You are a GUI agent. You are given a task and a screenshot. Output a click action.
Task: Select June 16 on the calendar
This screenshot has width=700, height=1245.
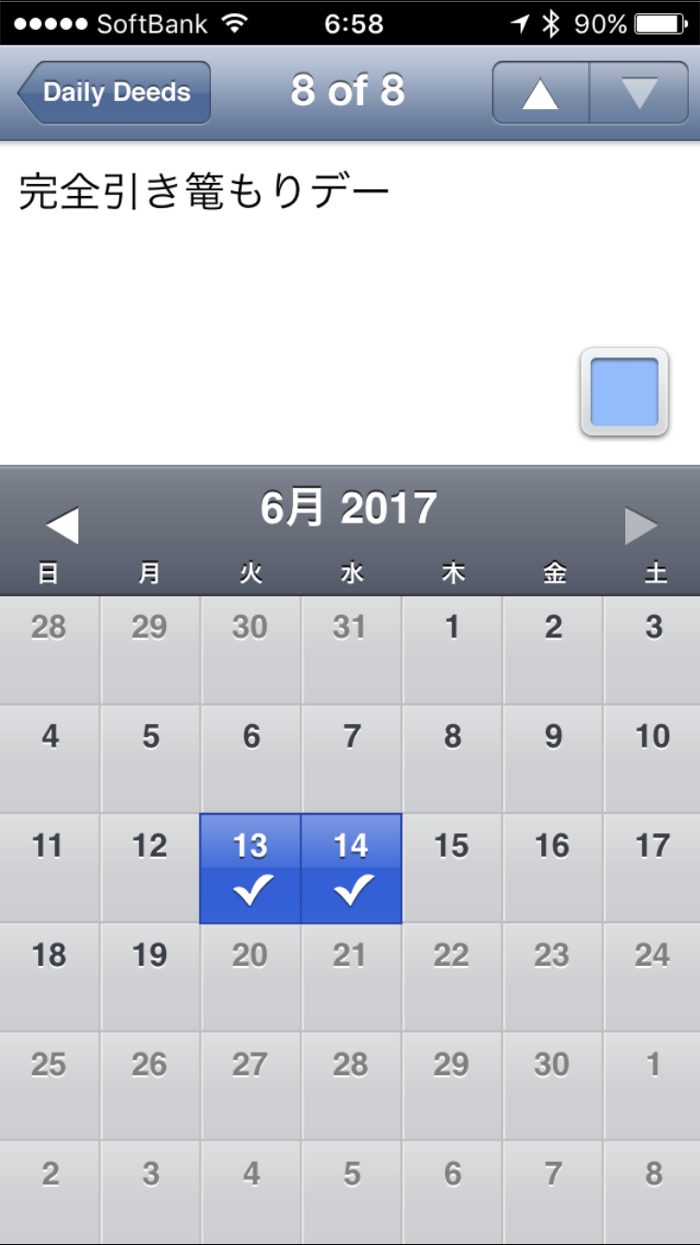[x=552, y=868]
